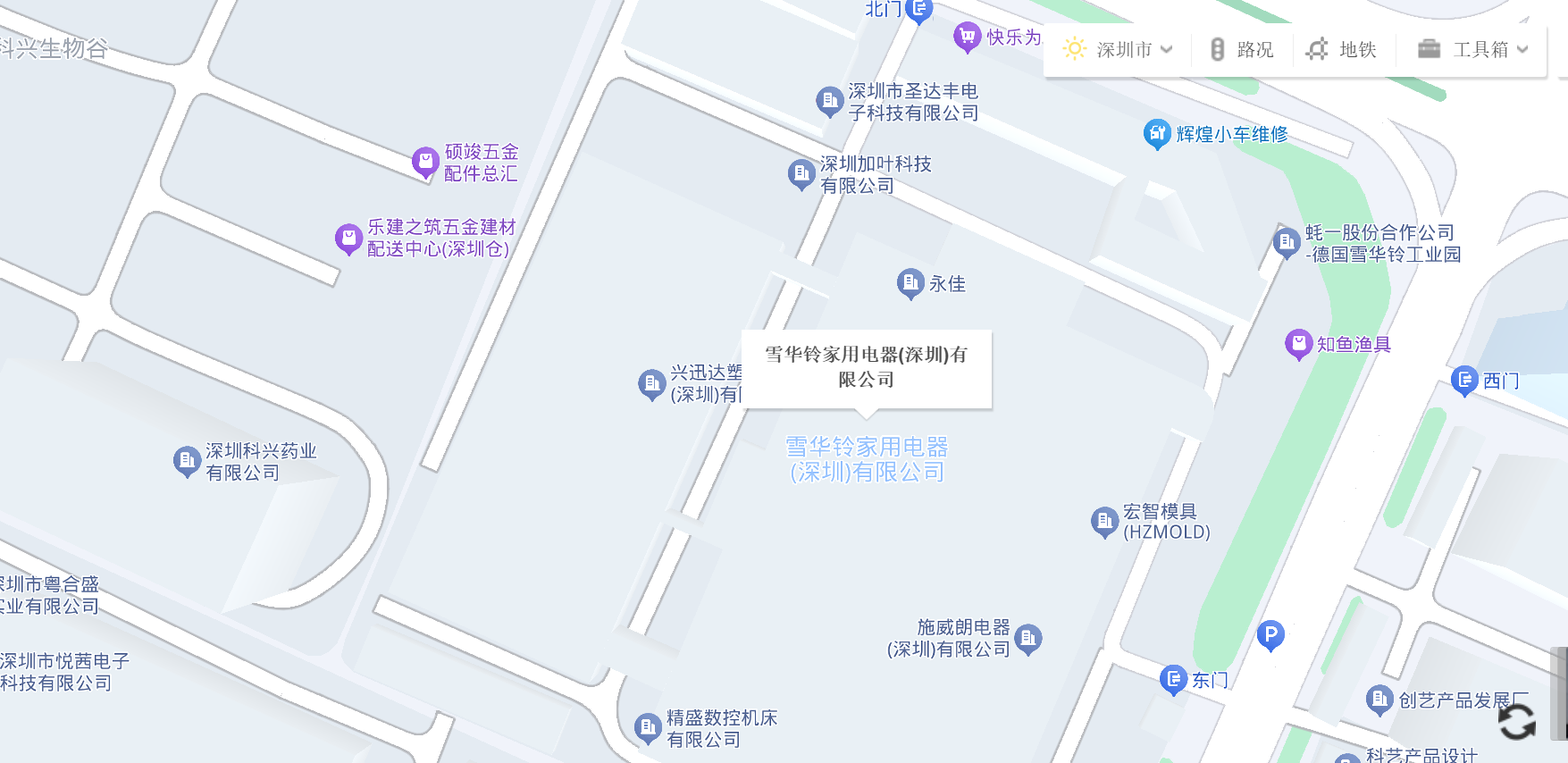Tap the 宏智模具(HZMOLD) marker
Image resolution: width=1568 pixels, height=763 pixels.
click(1104, 521)
